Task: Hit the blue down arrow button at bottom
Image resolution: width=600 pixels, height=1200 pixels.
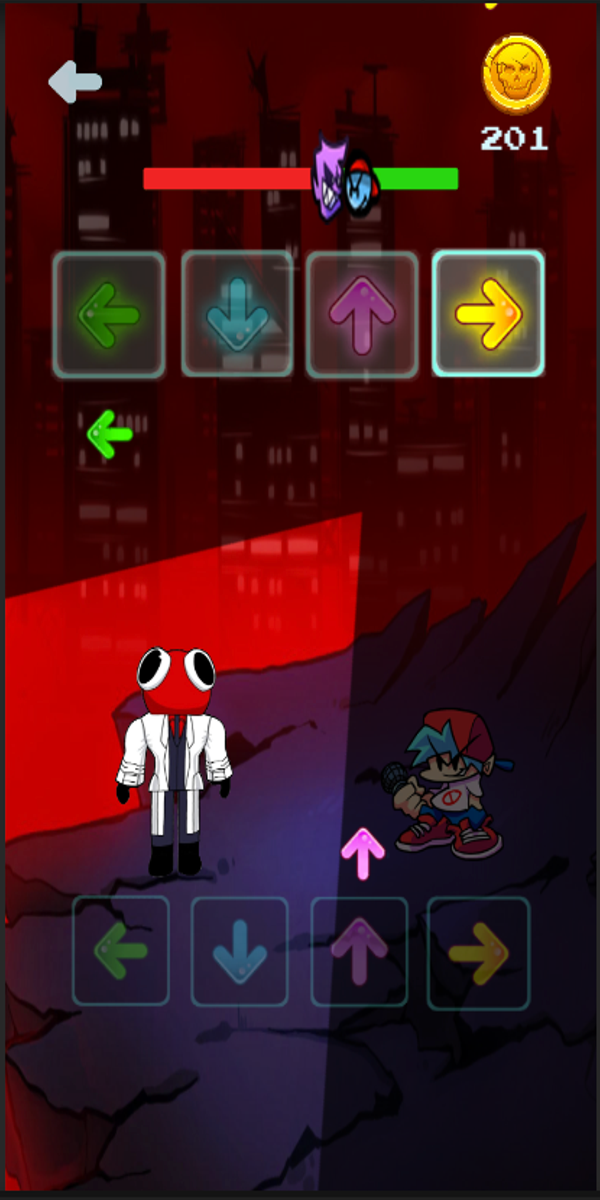Action: tap(240, 951)
